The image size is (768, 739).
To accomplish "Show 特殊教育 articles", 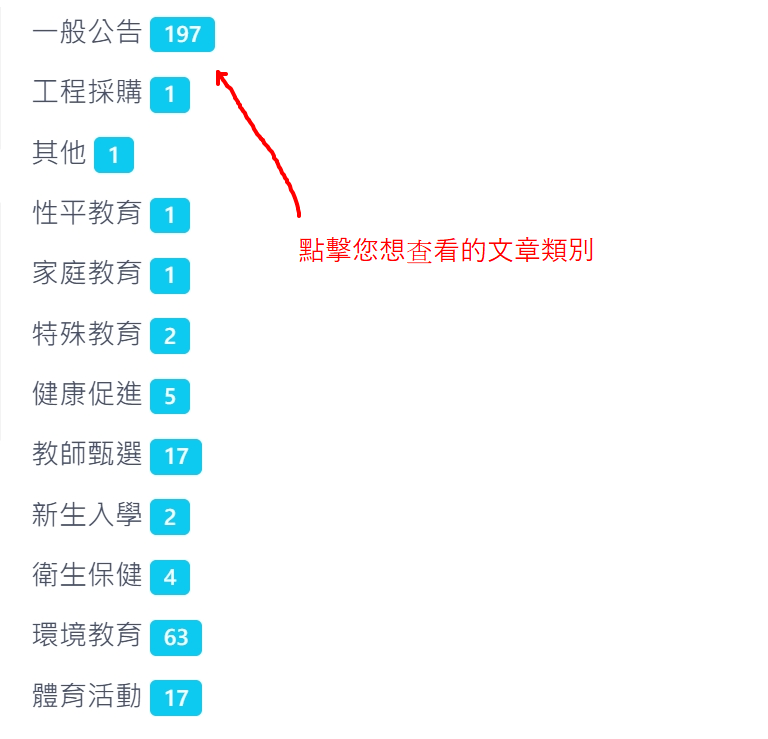I will pyautogui.click(x=87, y=335).
